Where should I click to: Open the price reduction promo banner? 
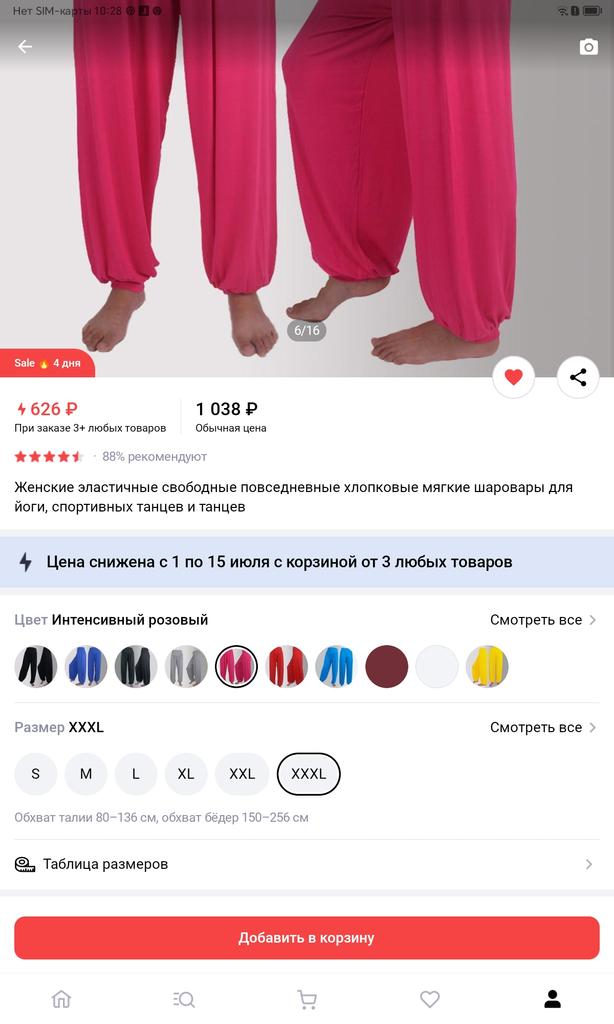point(306,562)
